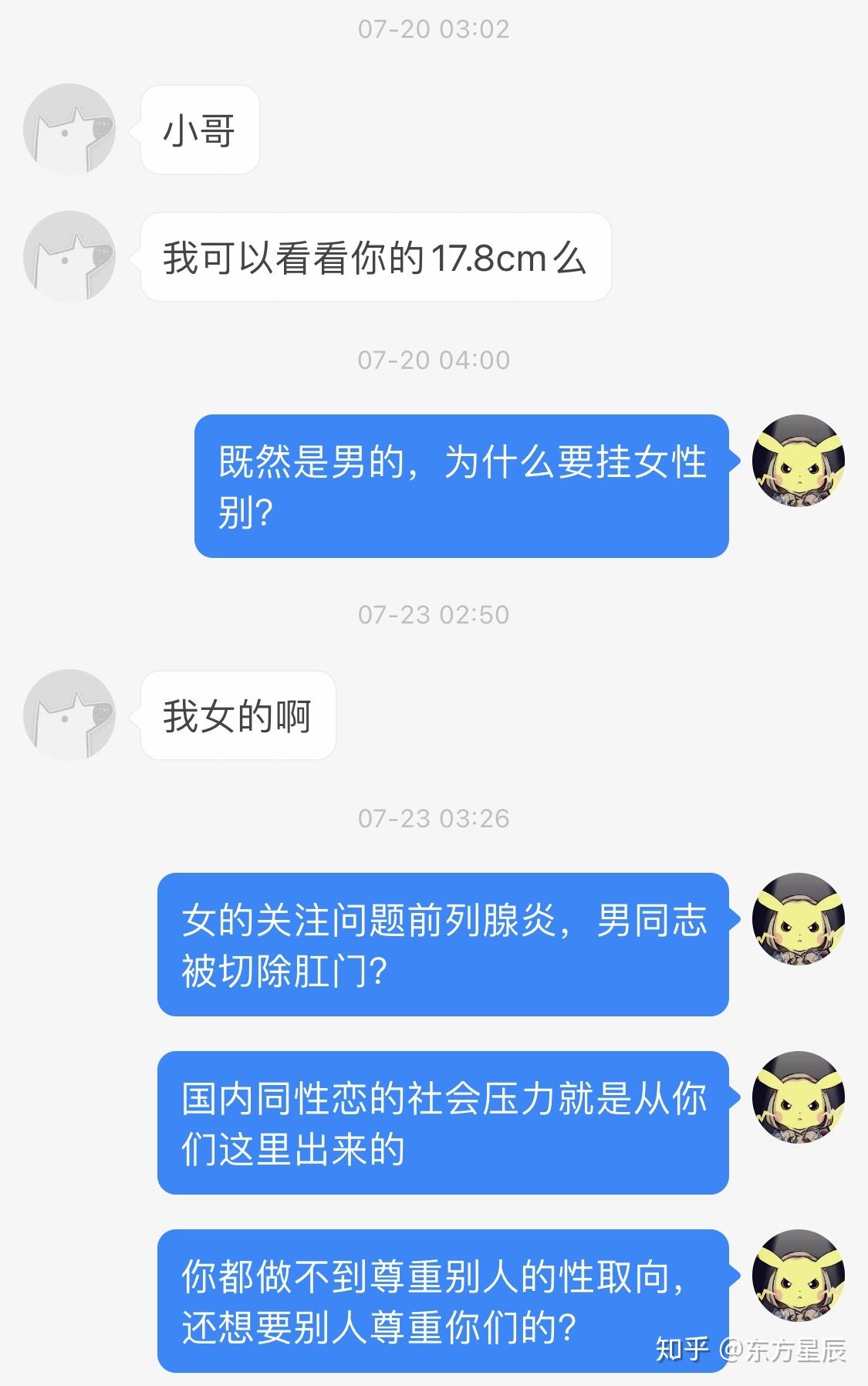Click the 07-23 02:50 timestamp
This screenshot has width=868, height=1386.
pos(434,614)
